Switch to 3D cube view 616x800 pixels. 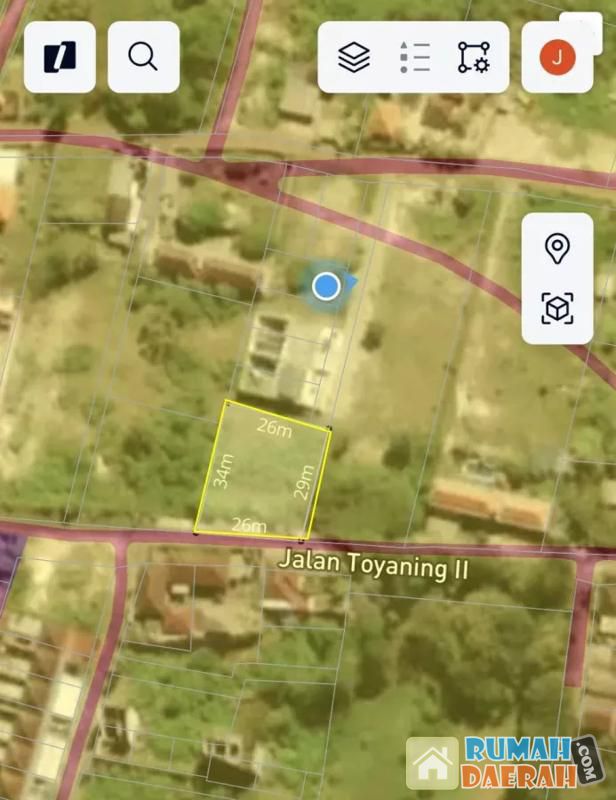557,308
